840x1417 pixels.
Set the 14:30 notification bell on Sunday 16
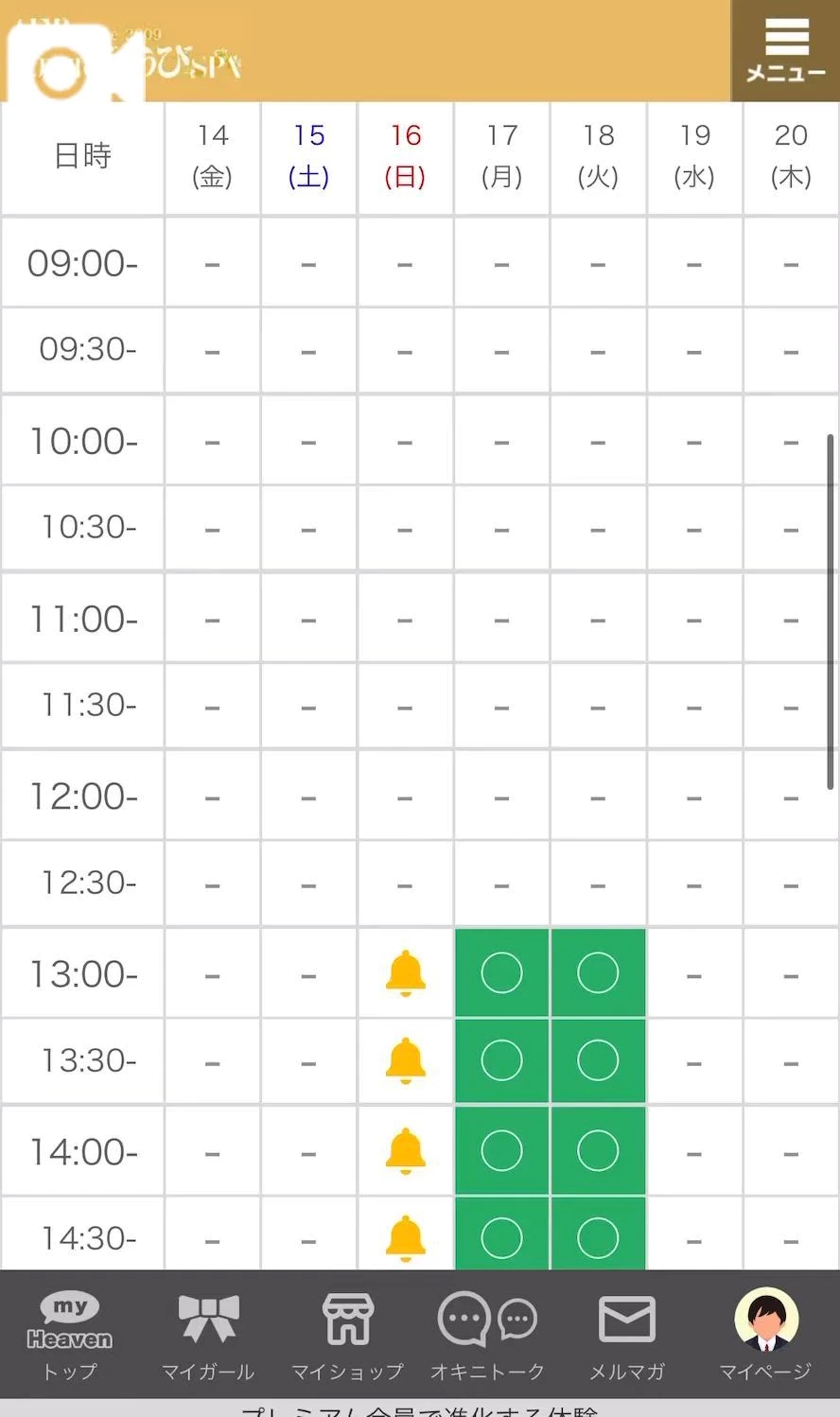406,1235
